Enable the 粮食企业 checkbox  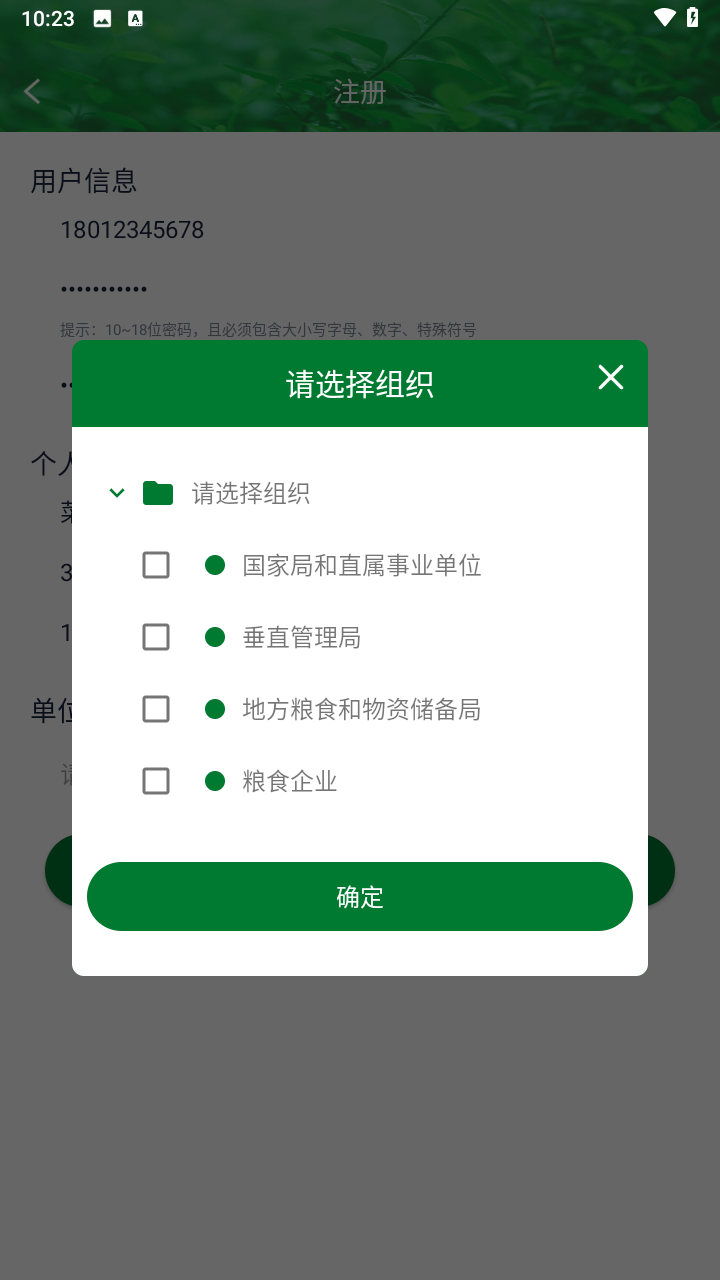coord(155,781)
